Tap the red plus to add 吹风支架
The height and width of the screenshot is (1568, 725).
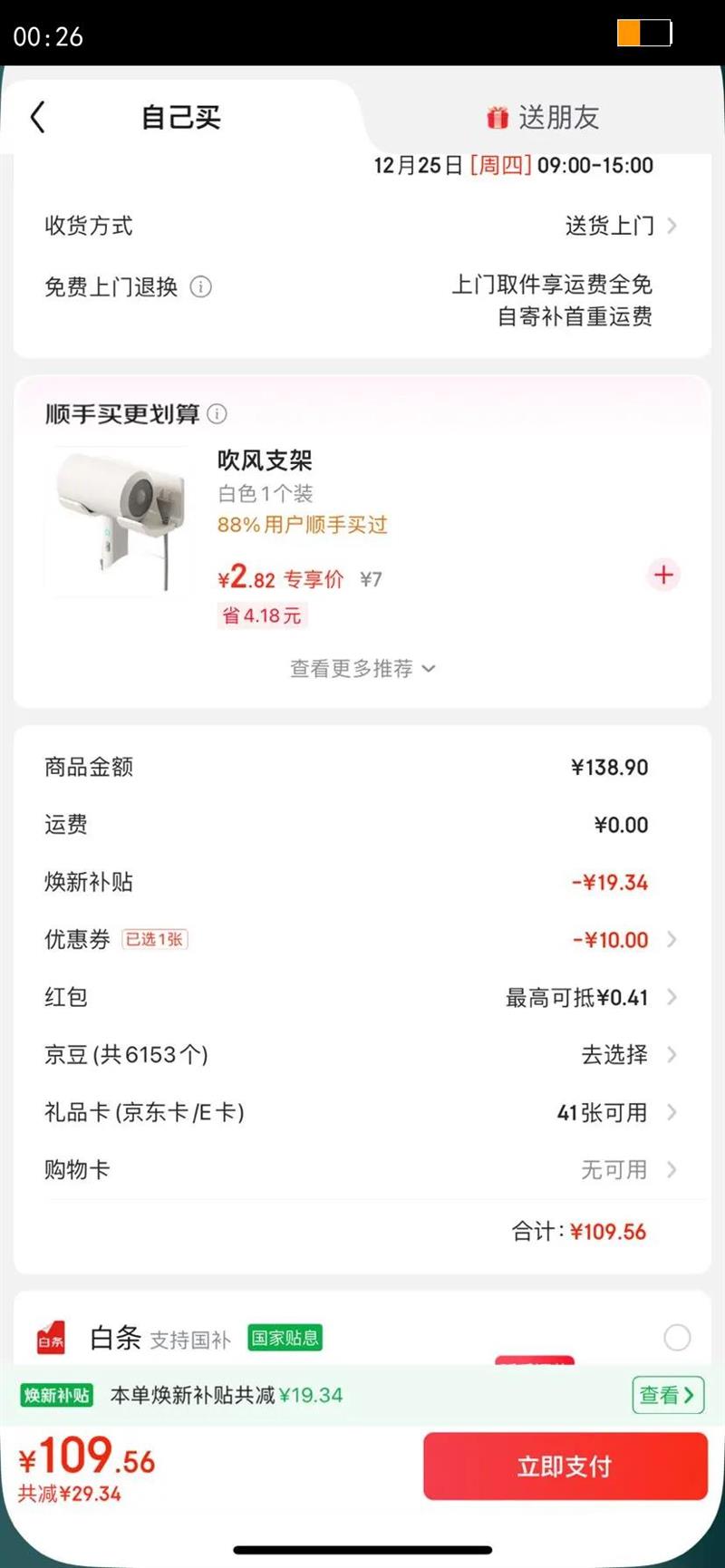pyautogui.click(x=662, y=576)
